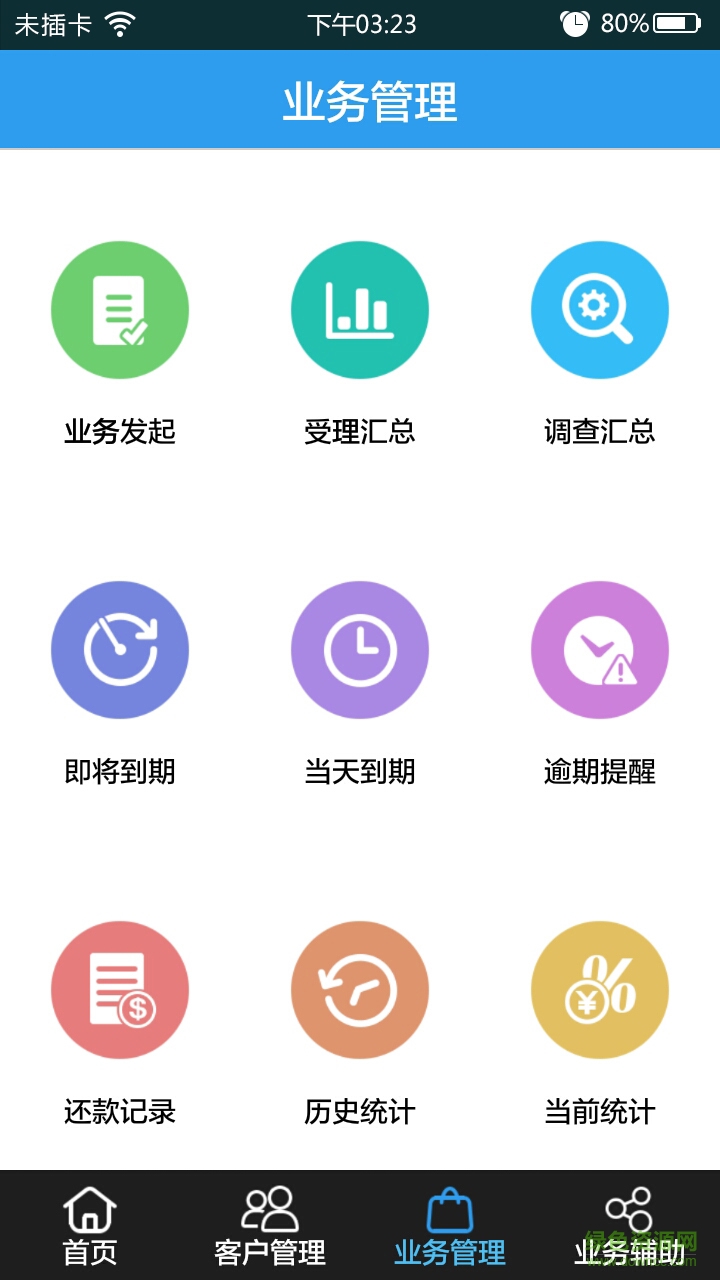The height and width of the screenshot is (1280, 720).
Task: Select the 逾期提醒 overdue alert icon
Action: click(x=600, y=649)
